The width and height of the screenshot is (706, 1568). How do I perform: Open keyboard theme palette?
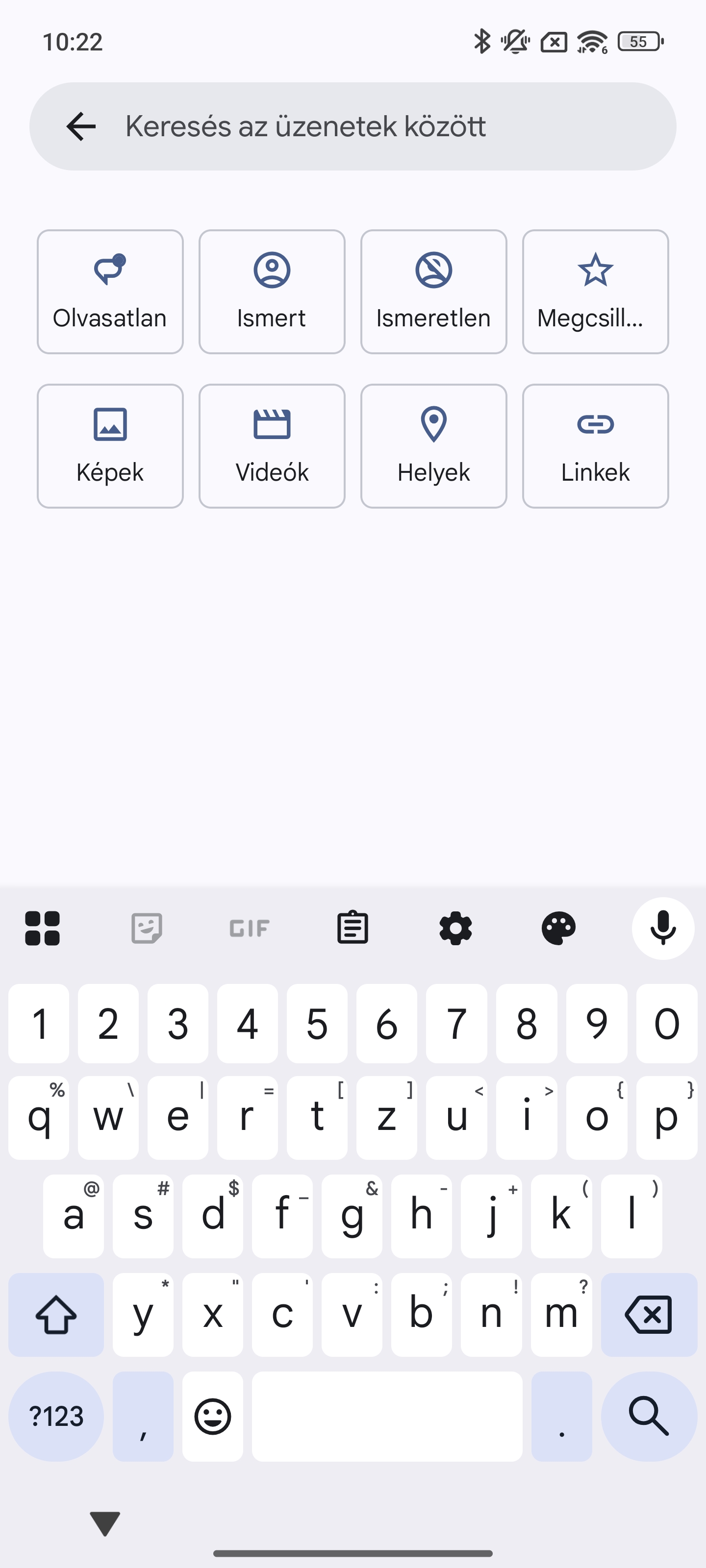click(558, 928)
